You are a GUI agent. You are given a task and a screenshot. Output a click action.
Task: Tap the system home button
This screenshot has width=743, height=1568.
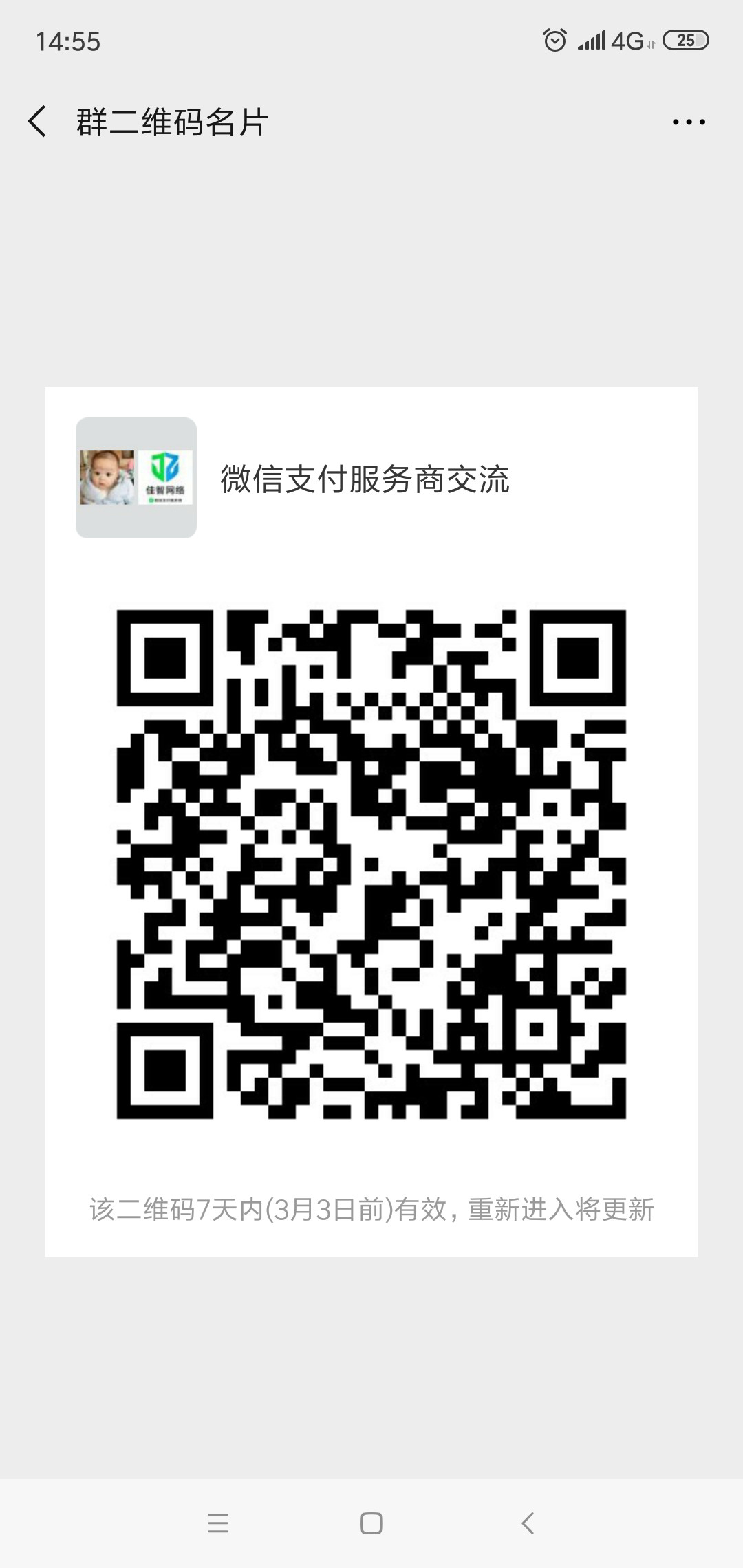(371, 1523)
